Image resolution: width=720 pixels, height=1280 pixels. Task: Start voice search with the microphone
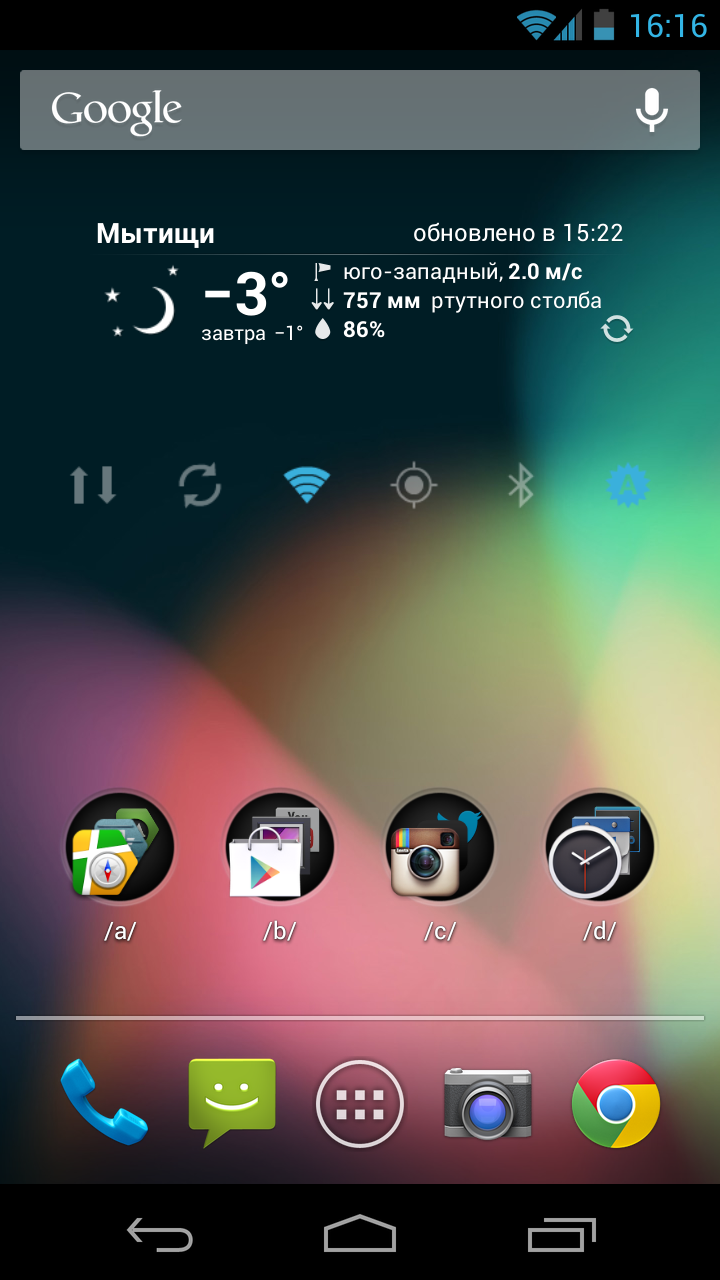[x=652, y=110]
